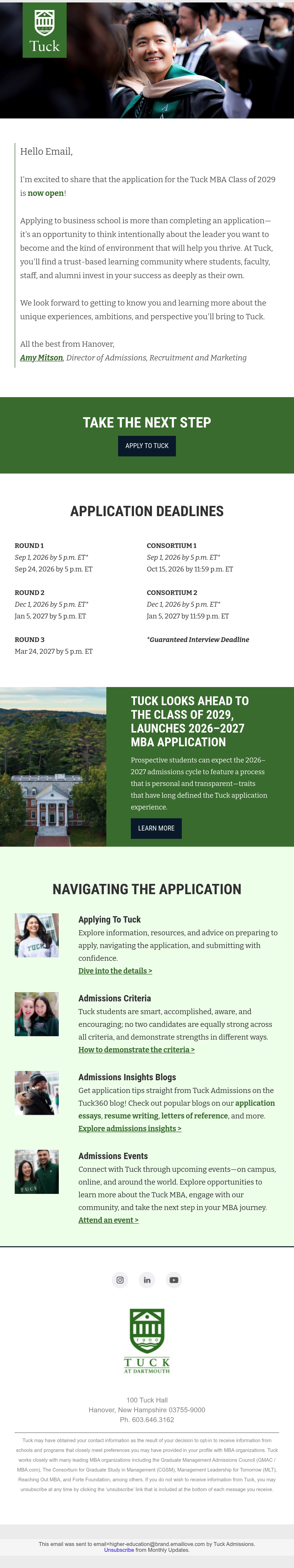Tap the Unsubscribe link
The image size is (294, 1568).
119,1550
